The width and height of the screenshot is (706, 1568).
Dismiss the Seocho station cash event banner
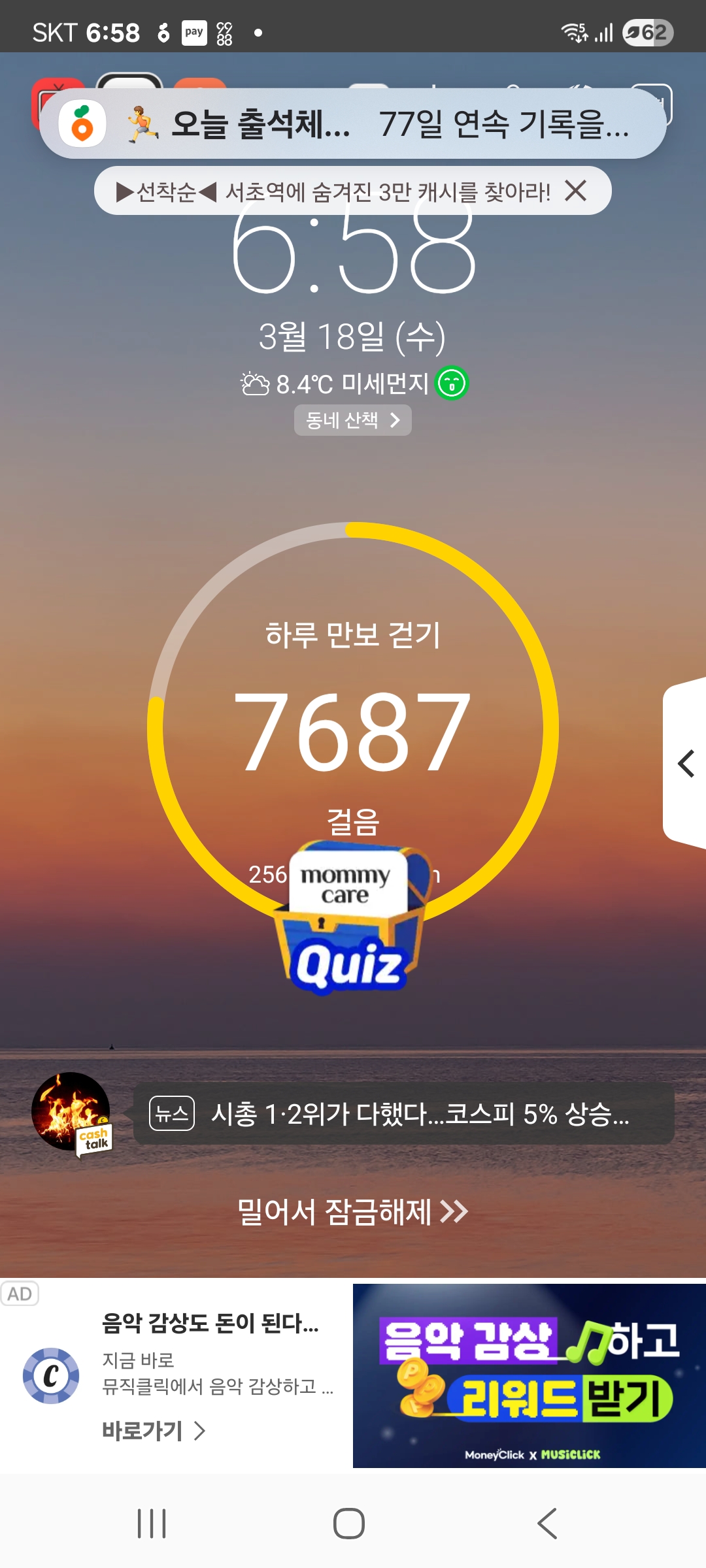coord(575,191)
